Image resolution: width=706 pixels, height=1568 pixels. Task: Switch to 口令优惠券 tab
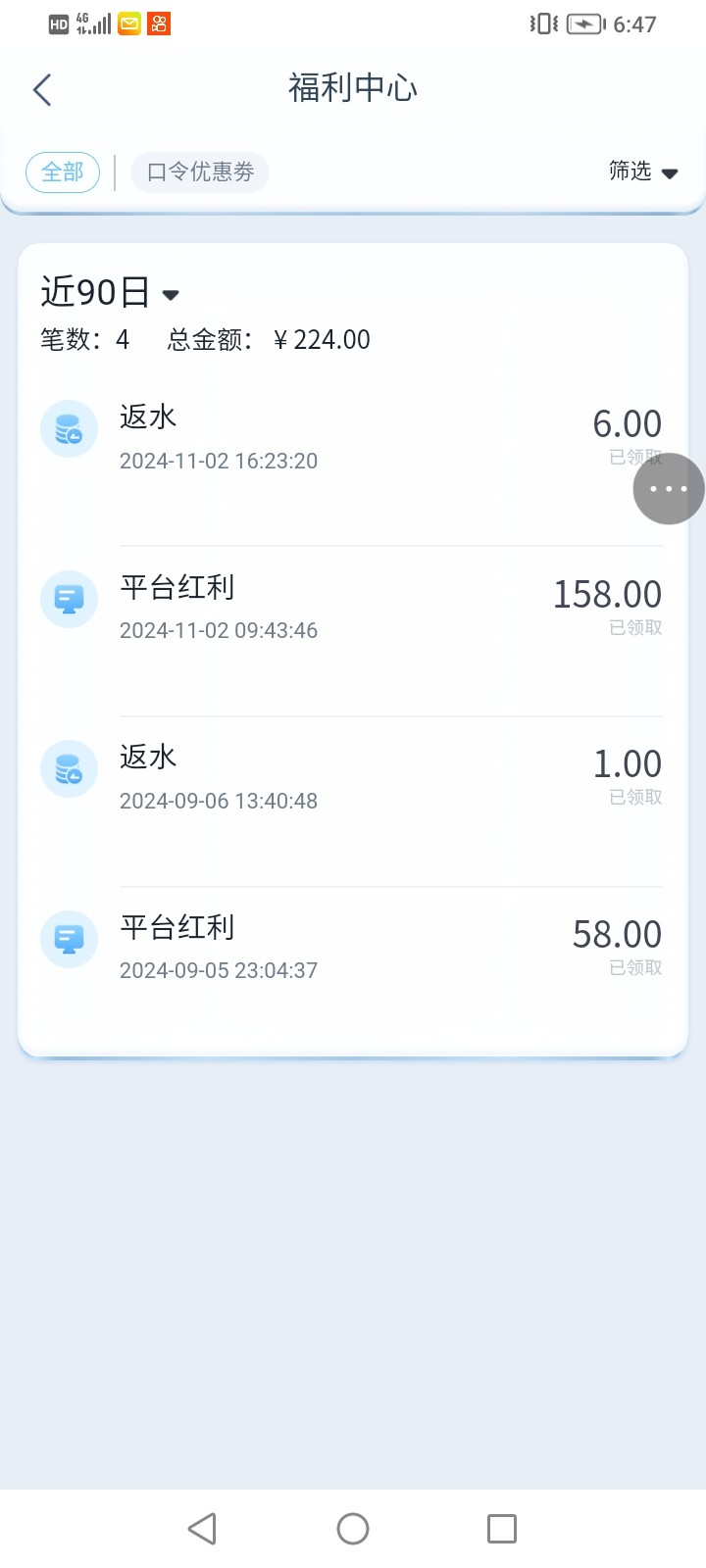coord(200,172)
